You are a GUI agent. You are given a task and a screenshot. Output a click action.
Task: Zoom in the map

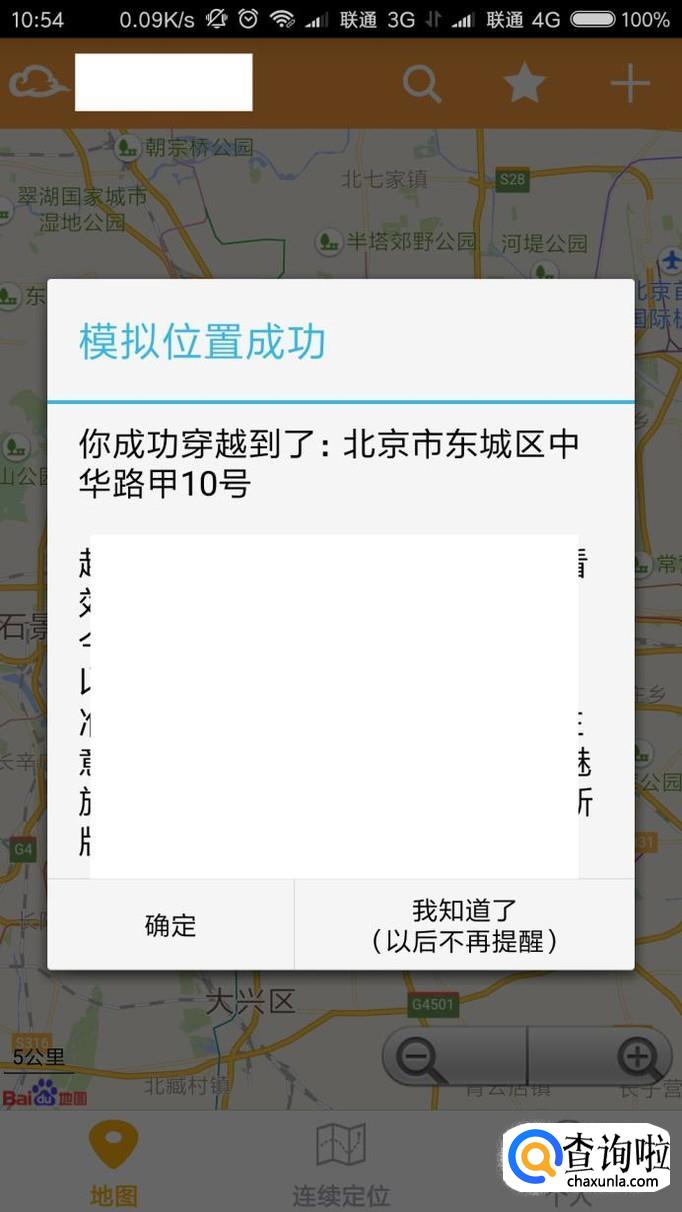coord(638,1057)
